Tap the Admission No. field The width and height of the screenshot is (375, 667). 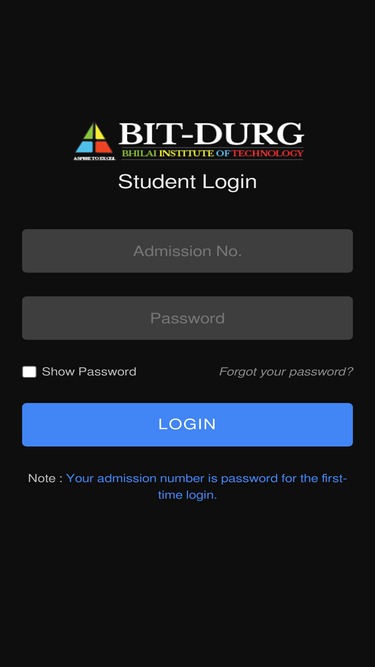click(188, 251)
